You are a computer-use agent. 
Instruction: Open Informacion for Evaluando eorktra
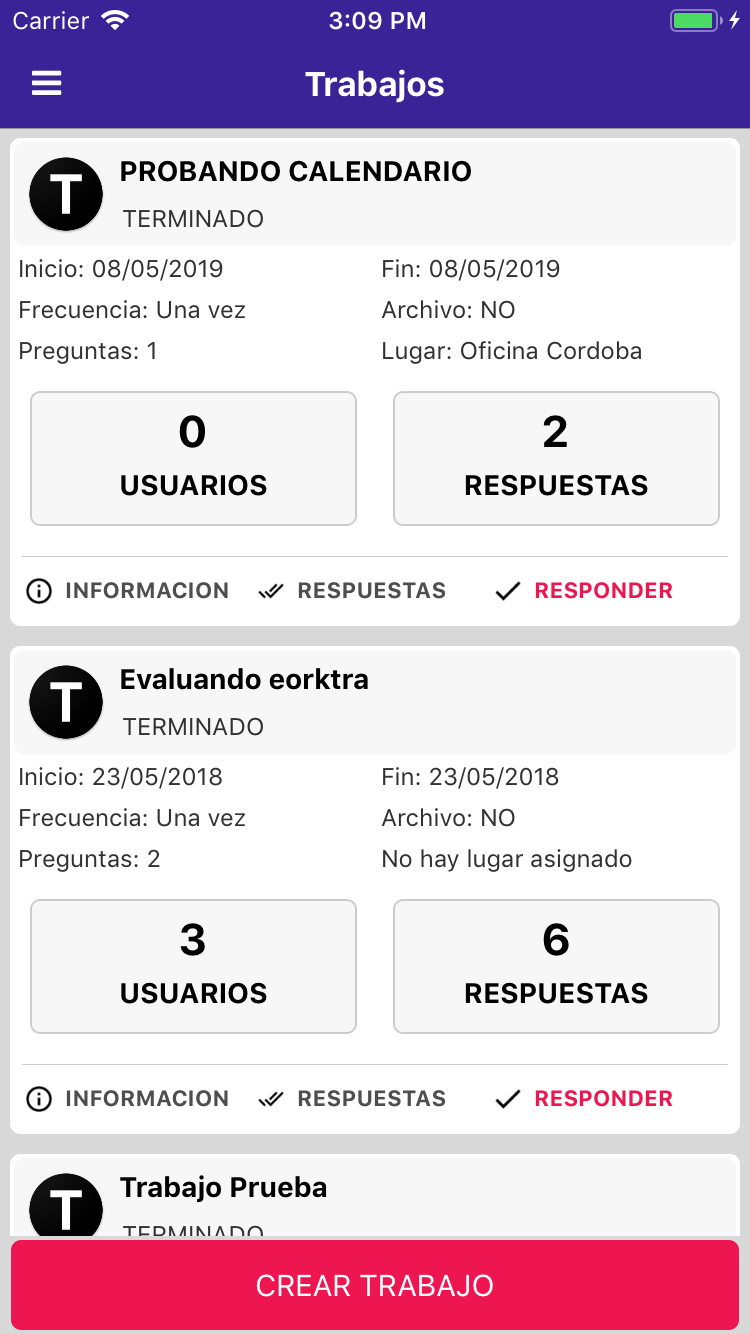tap(128, 1099)
